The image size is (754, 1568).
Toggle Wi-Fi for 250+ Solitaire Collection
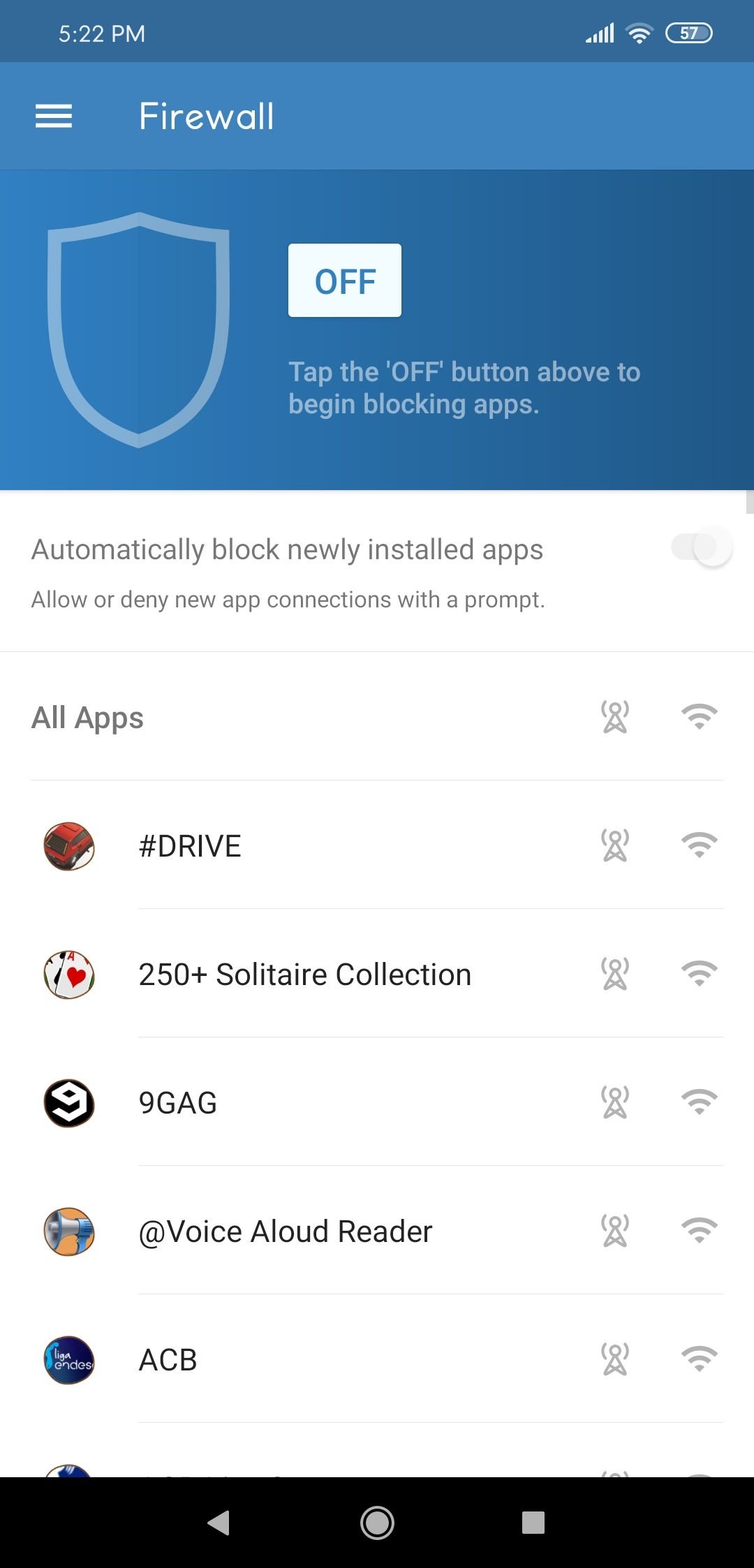click(x=700, y=974)
